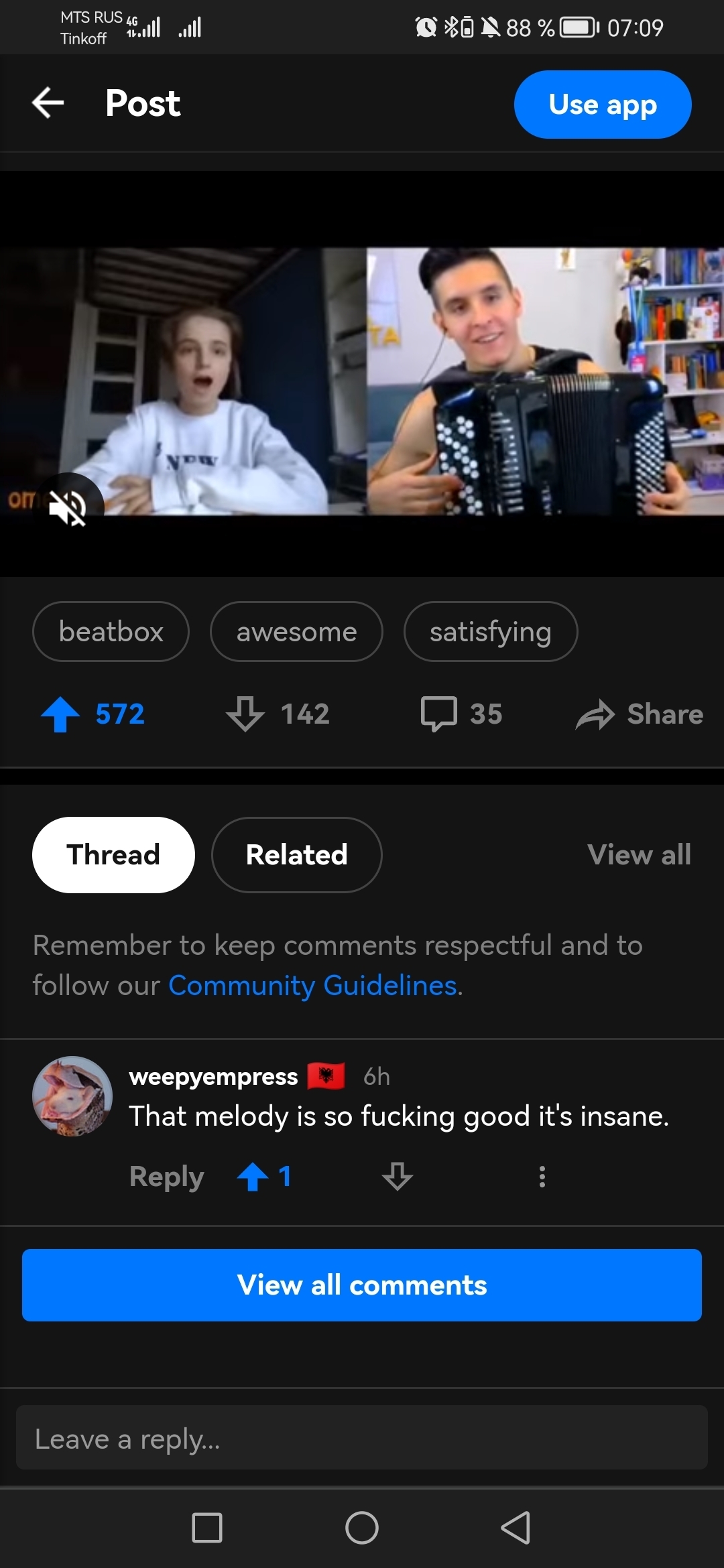Image resolution: width=724 pixels, height=1568 pixels.
Task: Open the Community Guidelines link
Action: (314, 986)
